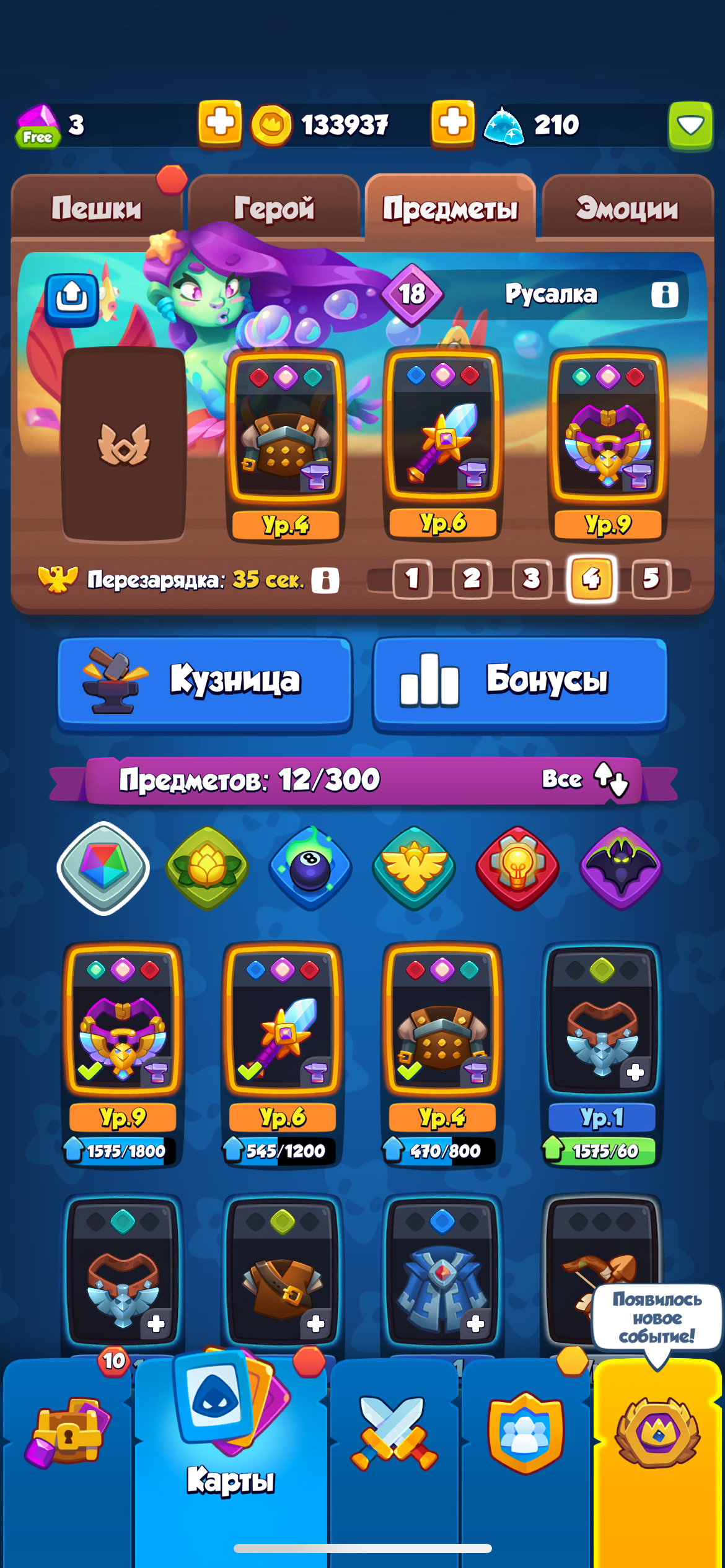Add more gold coins
The height and width of the screenshot is (1568, 725).
pos(220,123)
